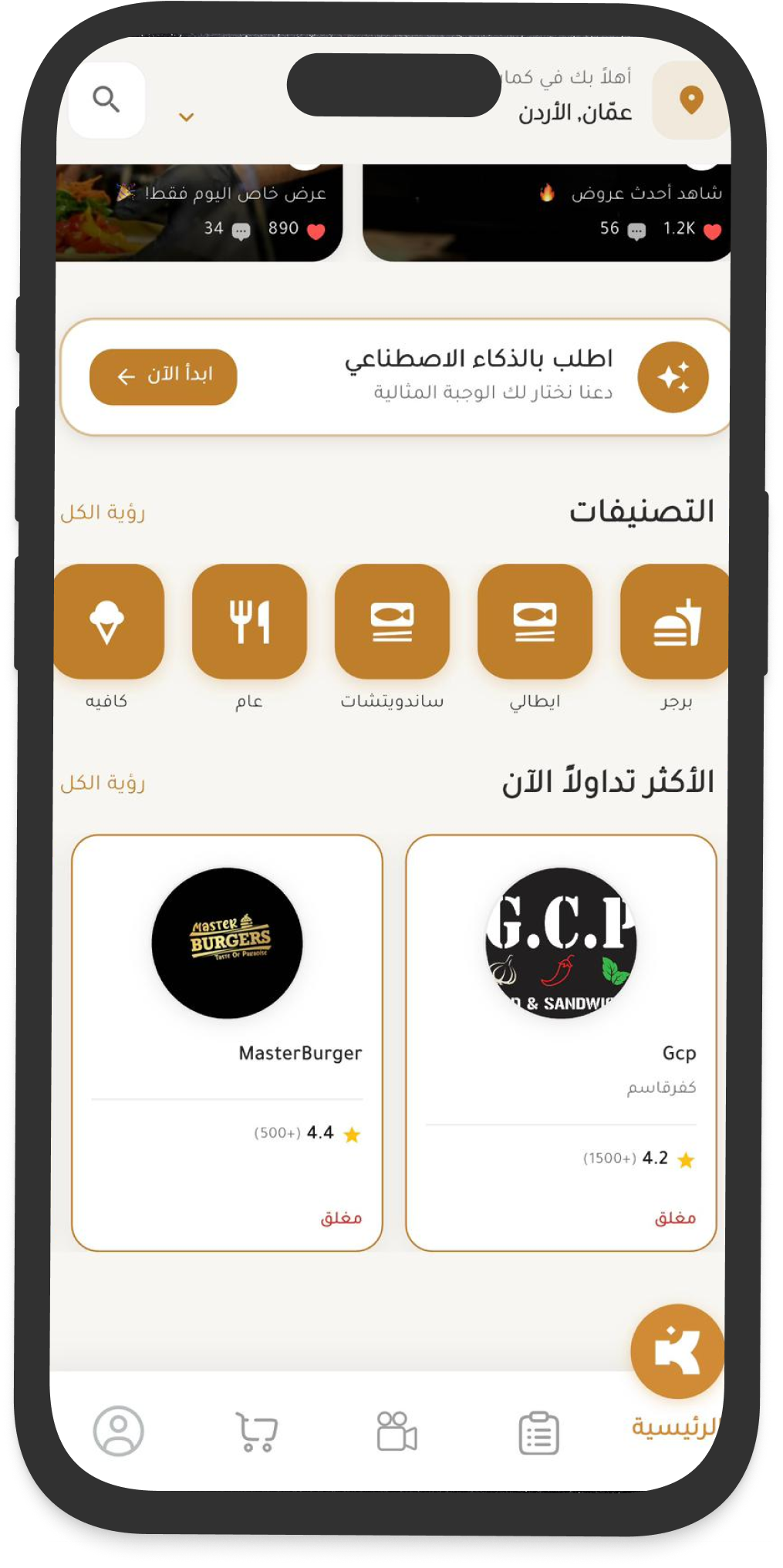Open the search icon

coord(106,100)
